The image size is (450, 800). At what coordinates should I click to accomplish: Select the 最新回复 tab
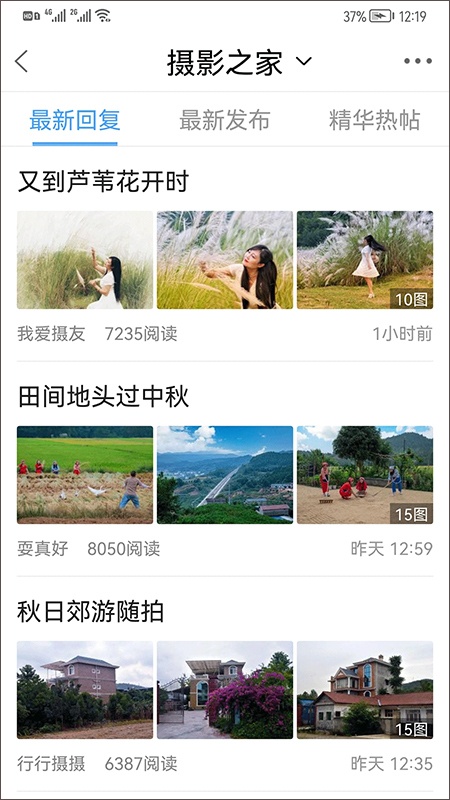tap(75, 121)
